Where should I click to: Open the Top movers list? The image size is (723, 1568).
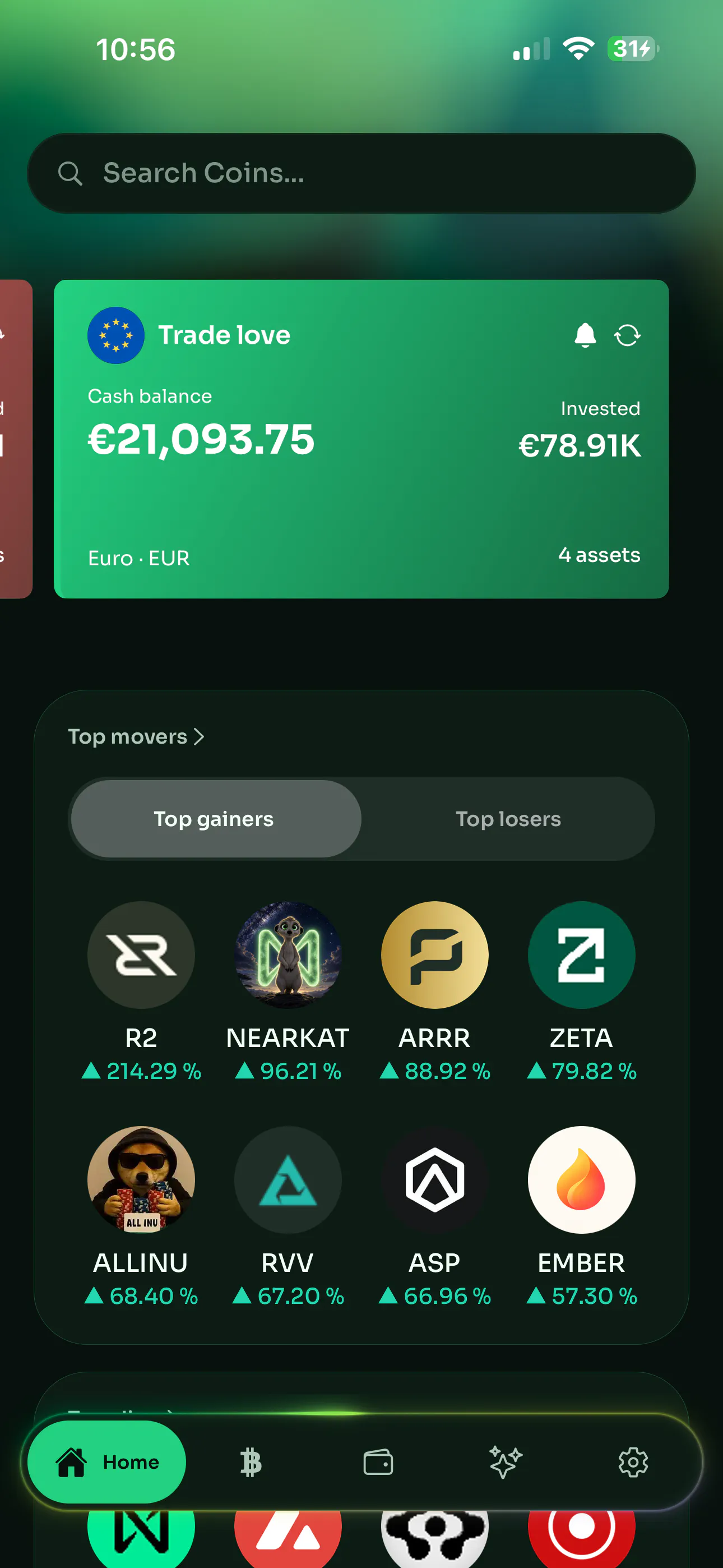point(136,736)
